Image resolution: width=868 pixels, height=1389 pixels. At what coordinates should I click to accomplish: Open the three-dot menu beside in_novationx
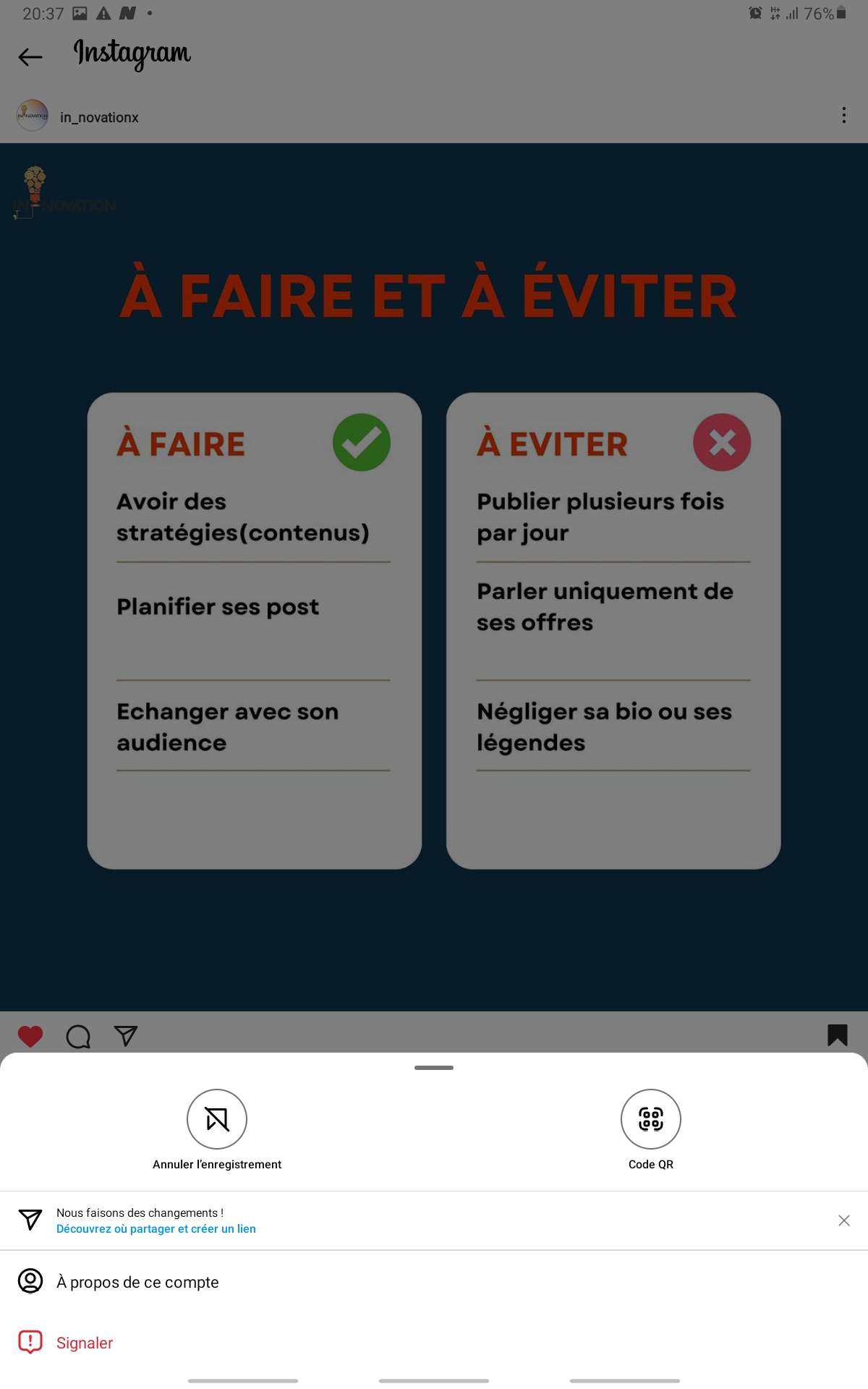coord(843,116)
